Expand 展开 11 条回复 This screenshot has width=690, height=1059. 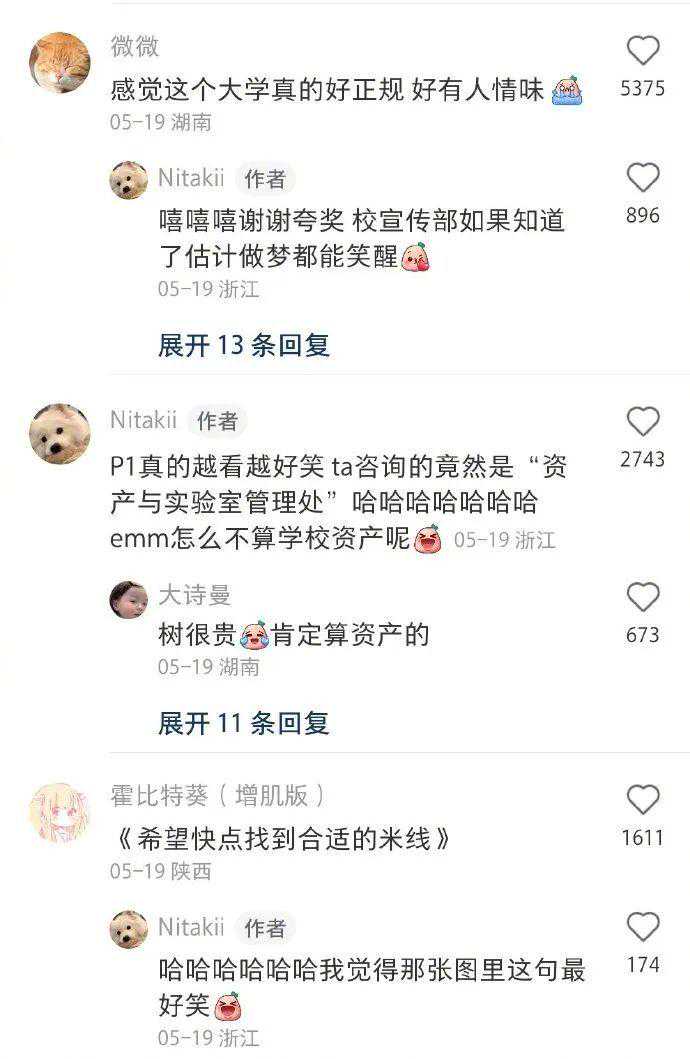tap(243, 723)
